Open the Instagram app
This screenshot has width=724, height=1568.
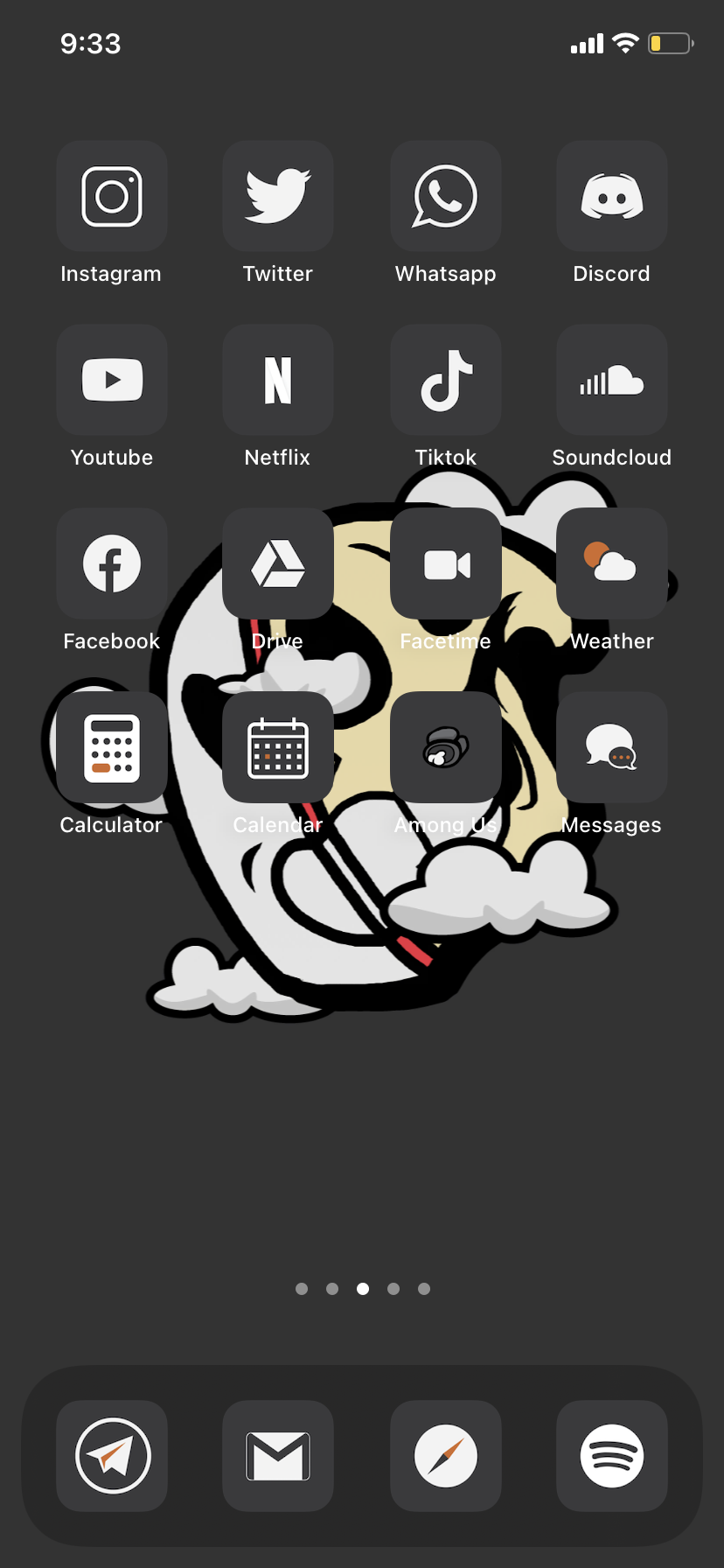pyautogui.click(x=112, y=196)
